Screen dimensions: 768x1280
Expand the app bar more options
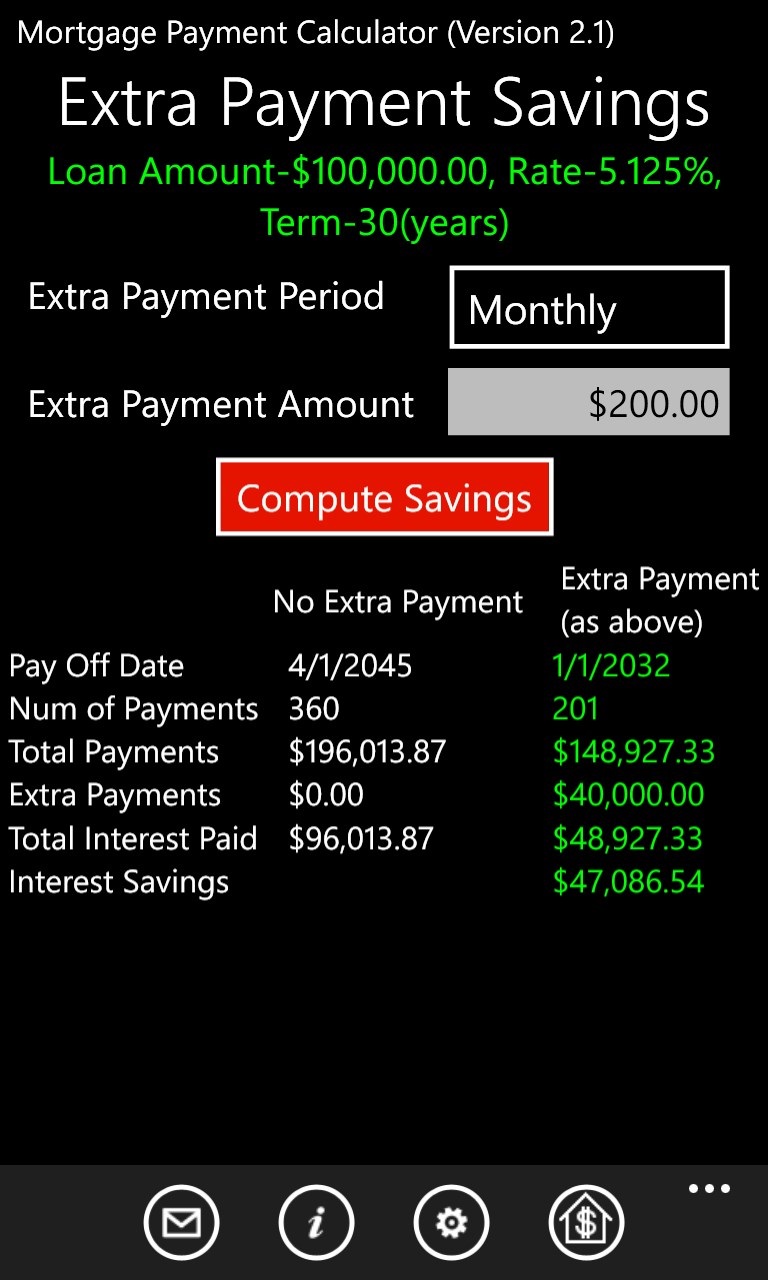click(x=709, y=1189)
